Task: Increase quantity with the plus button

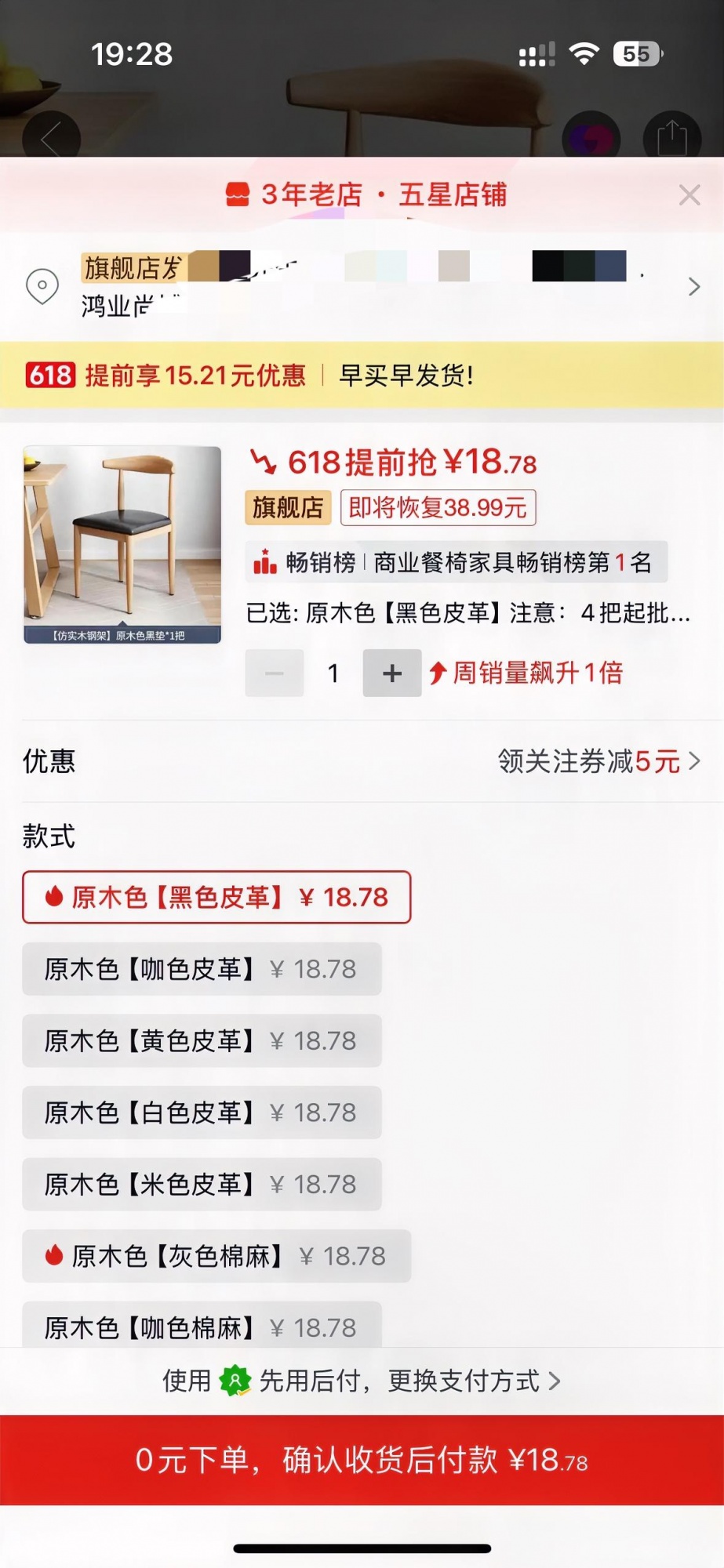Action: click(391, 673)
